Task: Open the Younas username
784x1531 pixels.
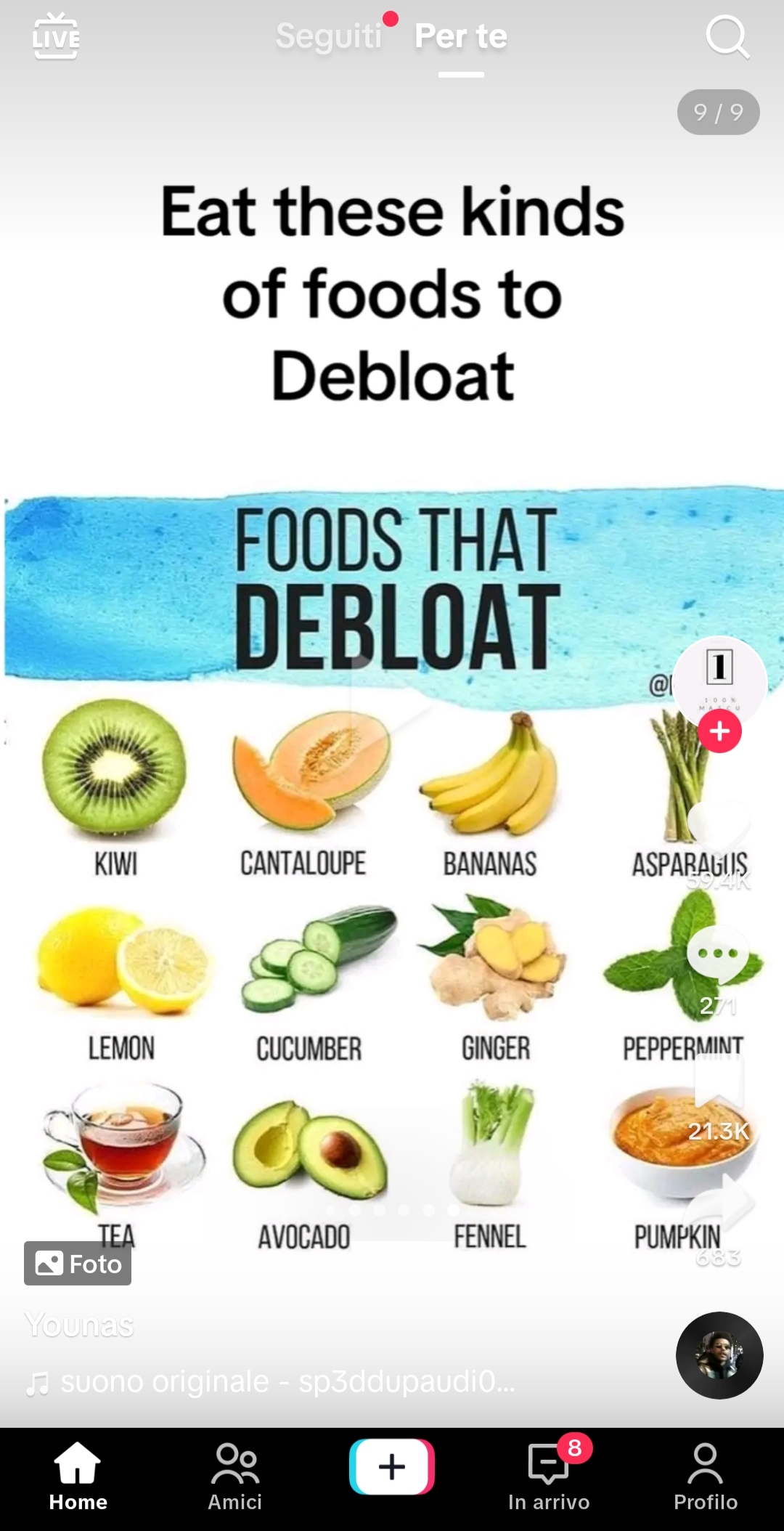Action: click(x=79, y=1325)
